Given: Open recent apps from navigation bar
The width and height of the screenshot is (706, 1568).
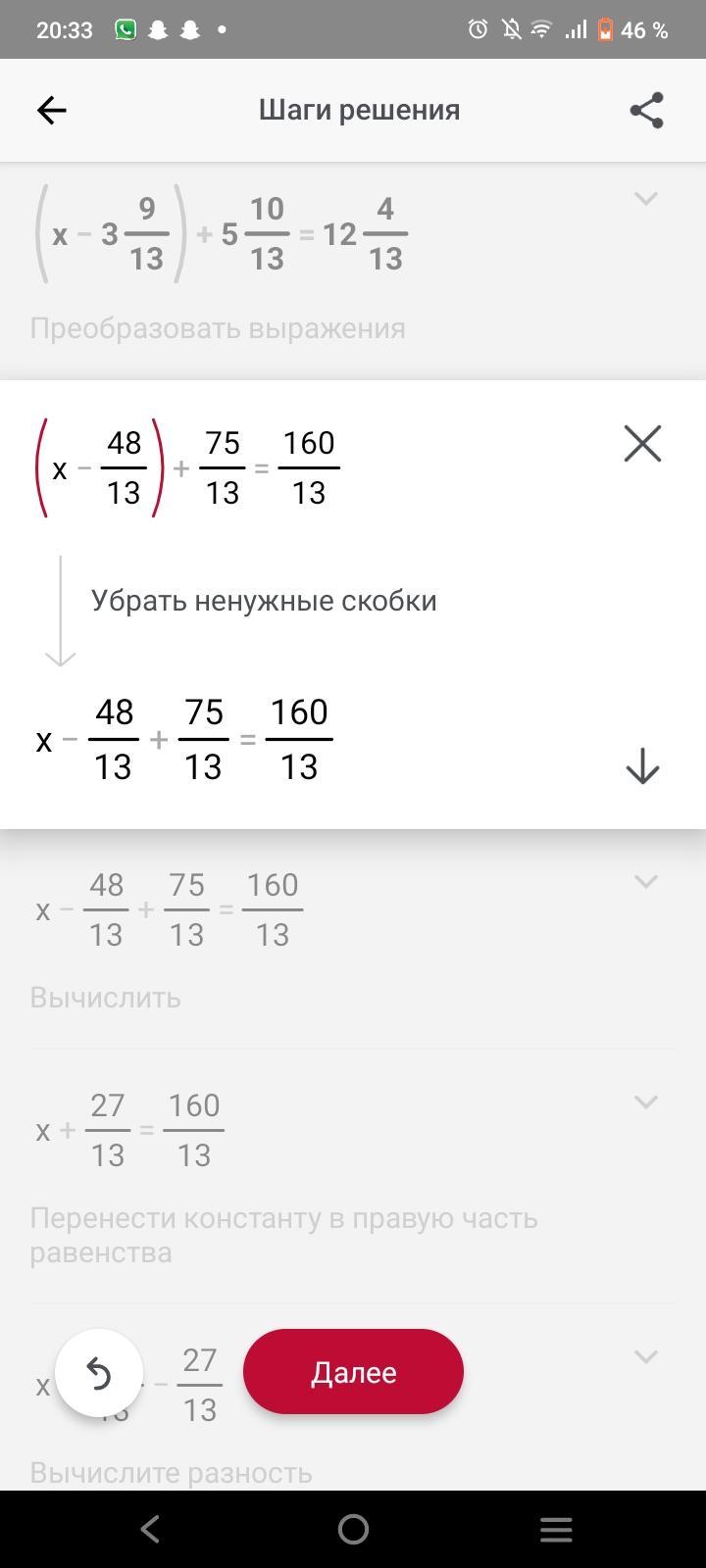Looking at the screenshot, I should coord(556,1529).
